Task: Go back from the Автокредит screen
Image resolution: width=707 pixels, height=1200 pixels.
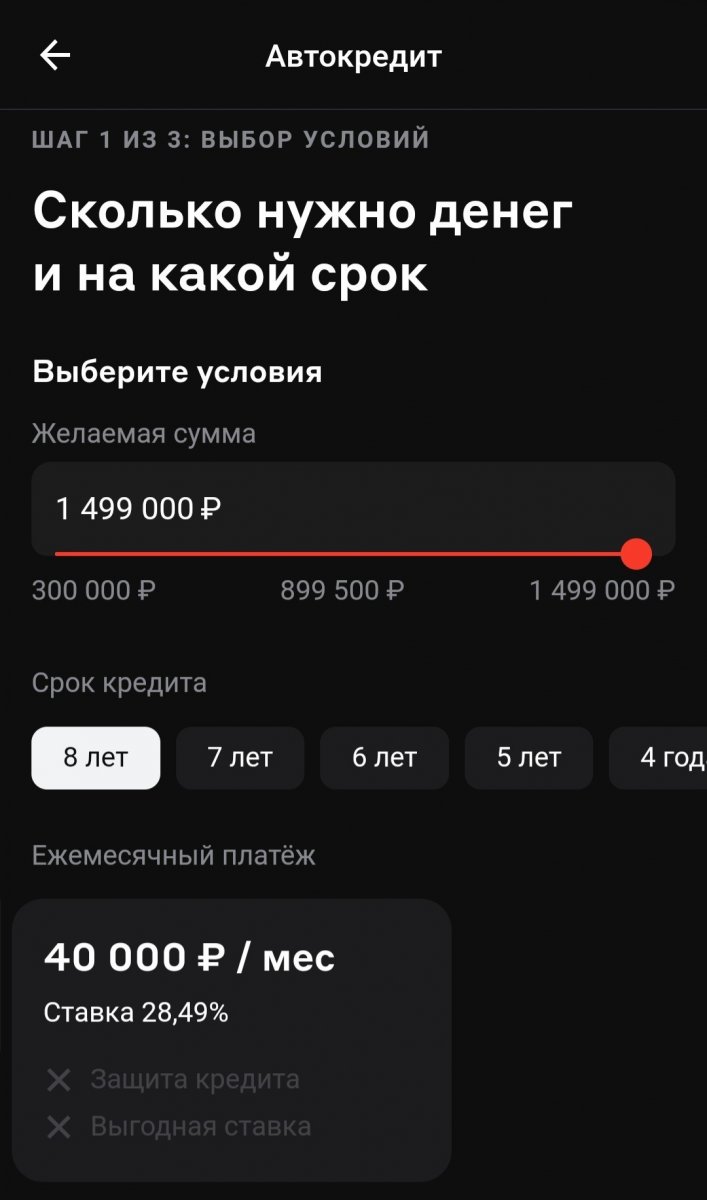Action: [55, 56]
